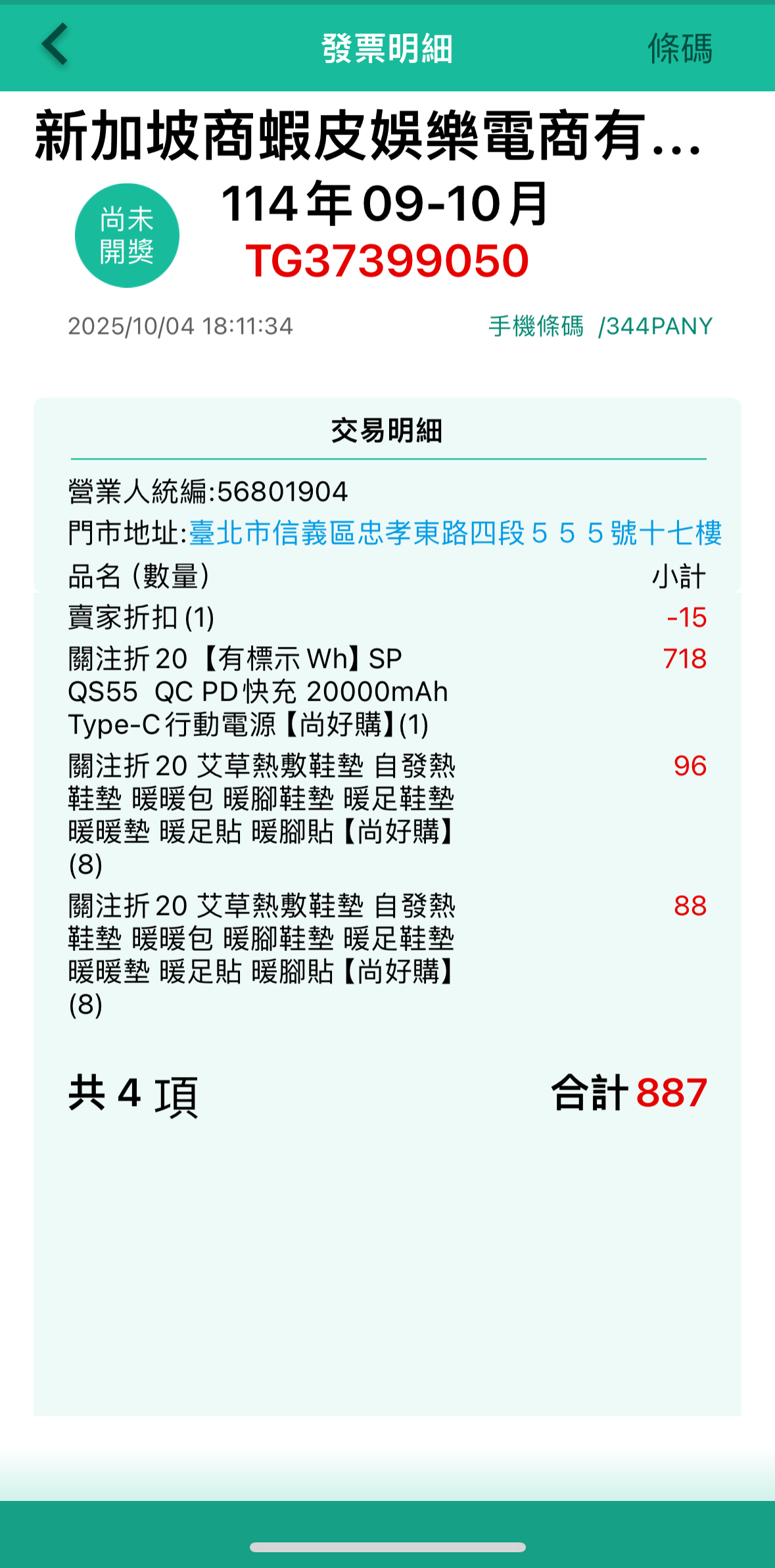Viewport: 775px width, 1568px height.
Task: Open the 條碼 barcode view
Action: pos(680,49)
